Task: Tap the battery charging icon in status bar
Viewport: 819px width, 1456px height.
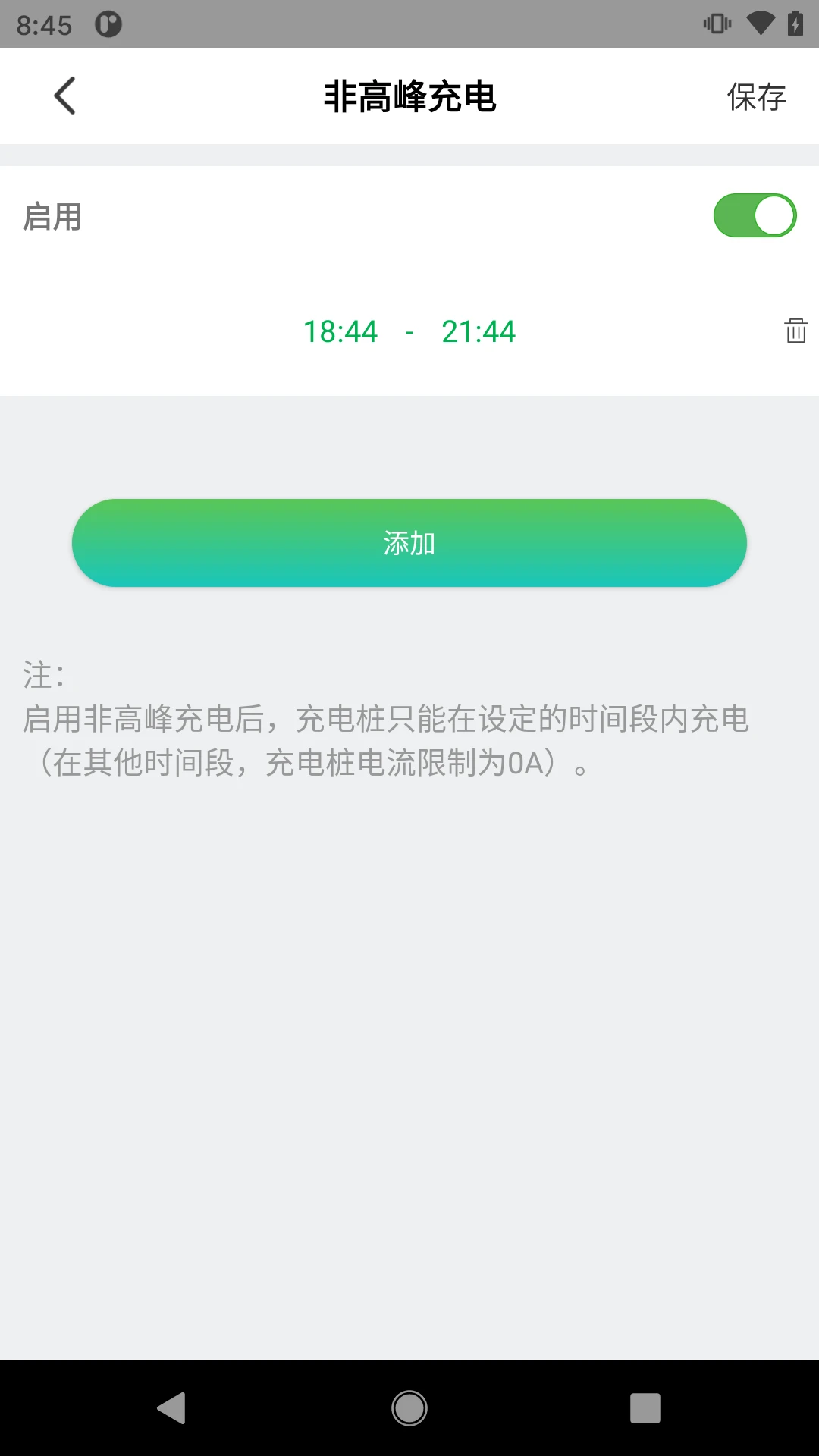Action: [794, 24]
